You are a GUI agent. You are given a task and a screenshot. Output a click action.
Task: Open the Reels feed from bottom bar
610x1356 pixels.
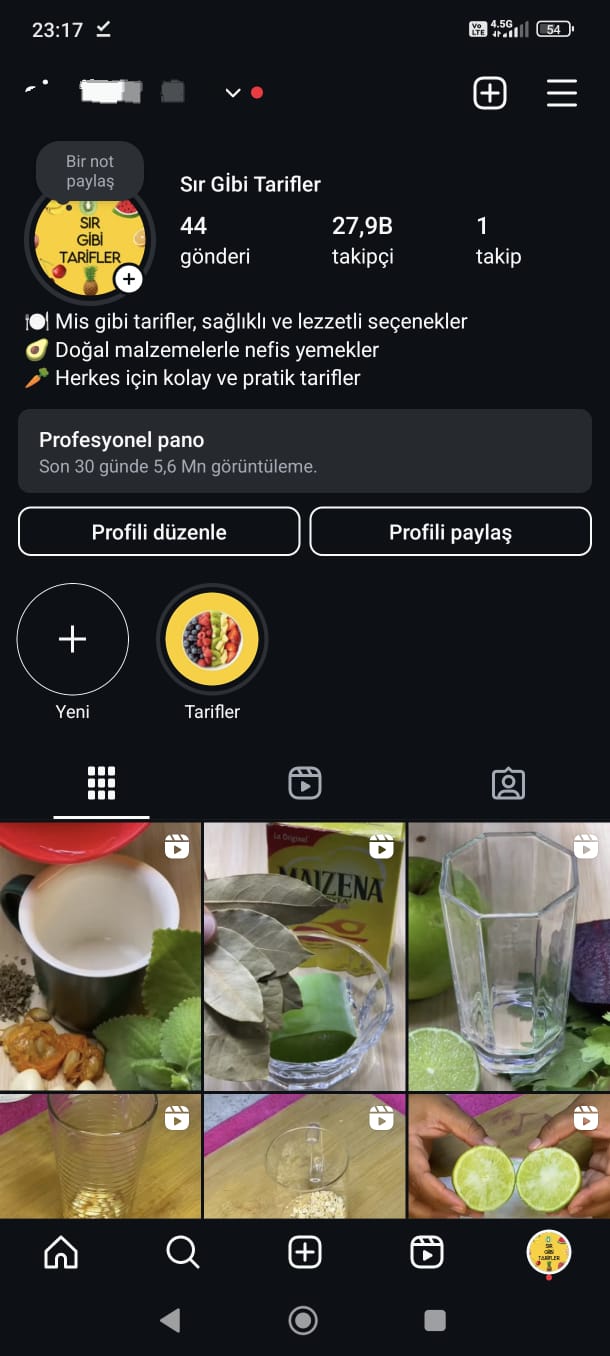pyautogui.click(x=427, y=1252)
